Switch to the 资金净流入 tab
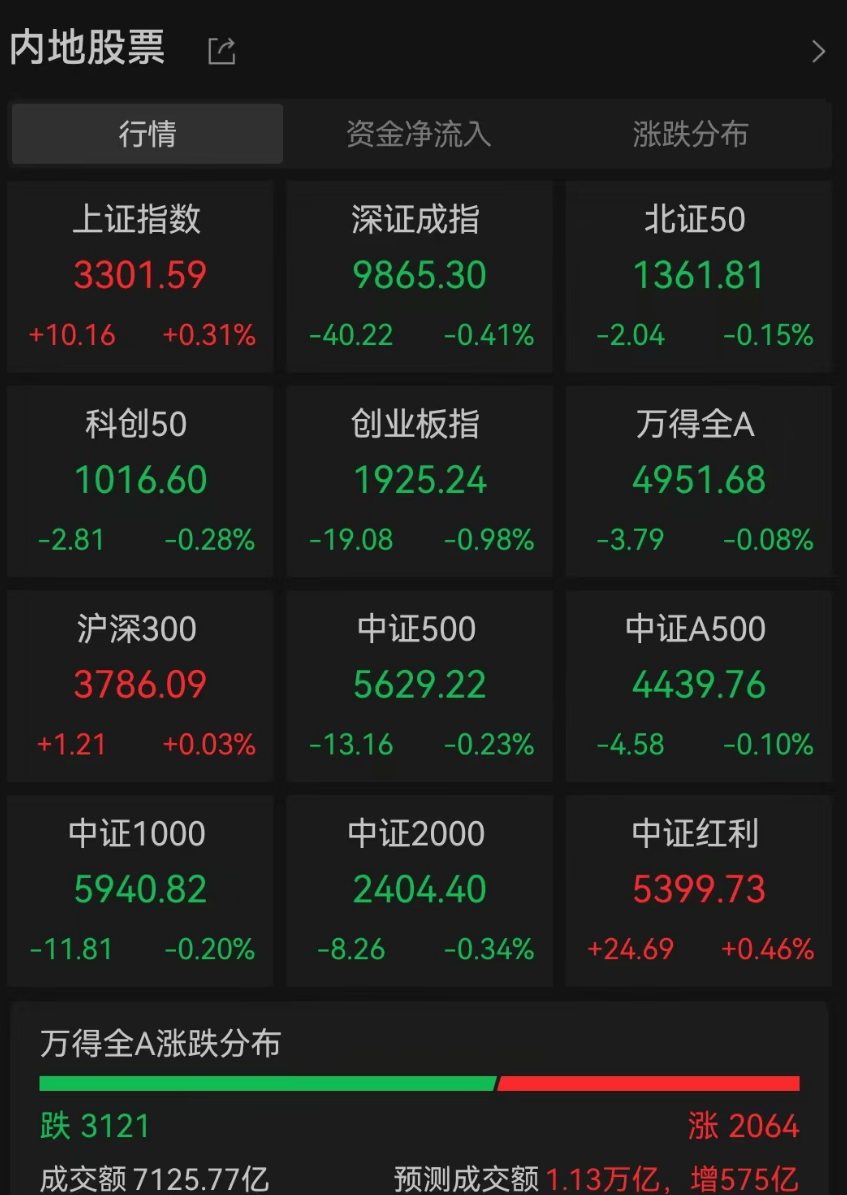 [x=420, y=133]
